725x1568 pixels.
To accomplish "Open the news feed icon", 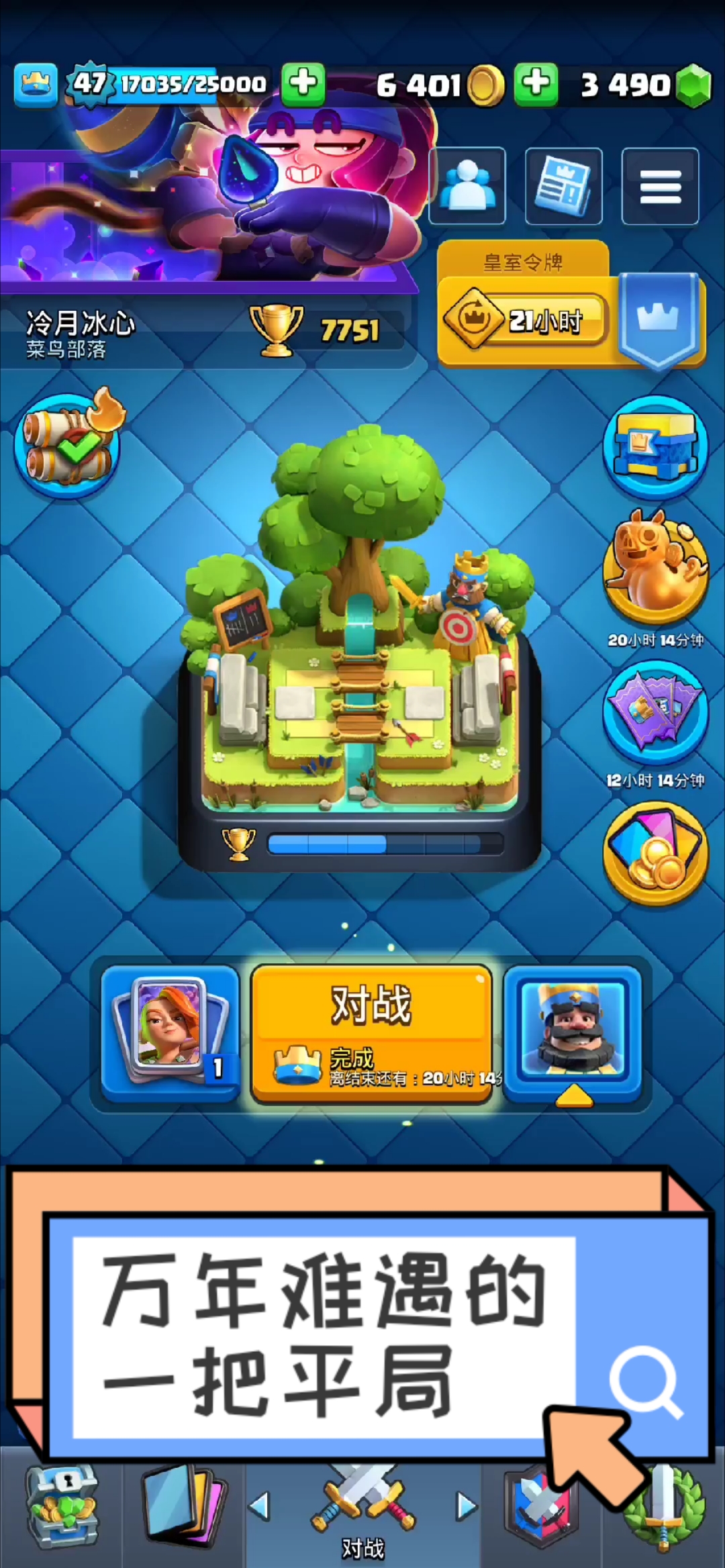I will coord(564,186).
